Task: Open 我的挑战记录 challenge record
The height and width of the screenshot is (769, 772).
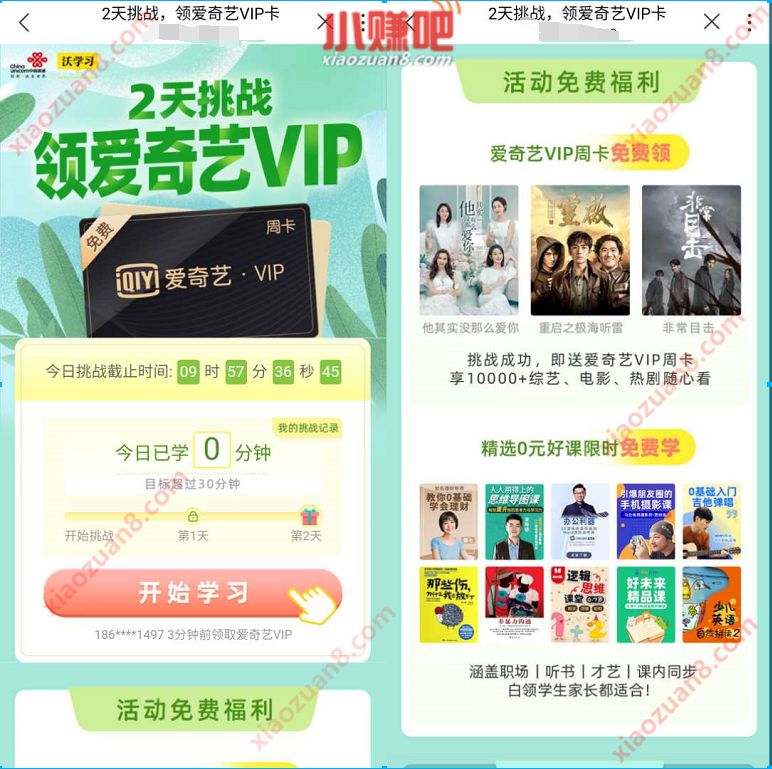Action: tap(308, 428)
